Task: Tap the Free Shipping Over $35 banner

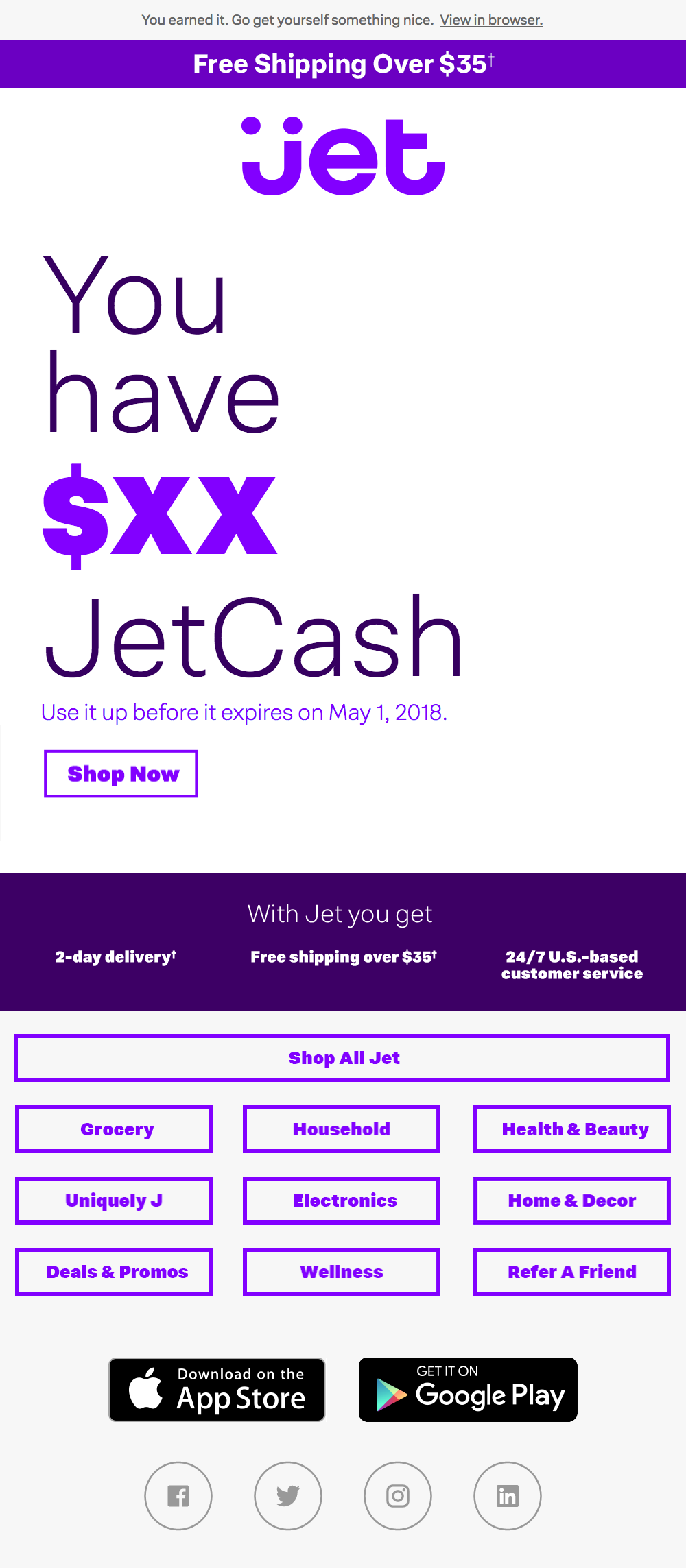Action: pos(343,64)
